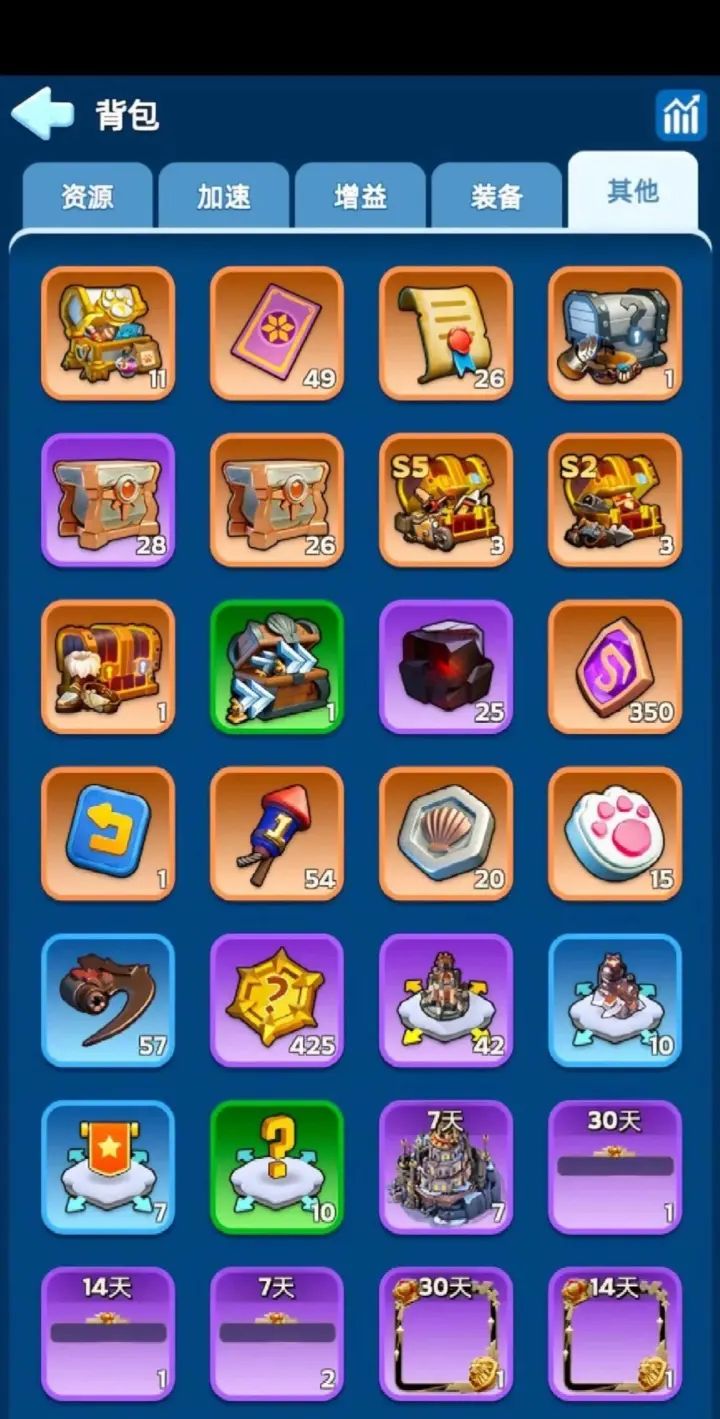Viewport: 720px width, 1419px height.
Task: Open the scroll item numbered 26
Action: (x=446, y=334)
